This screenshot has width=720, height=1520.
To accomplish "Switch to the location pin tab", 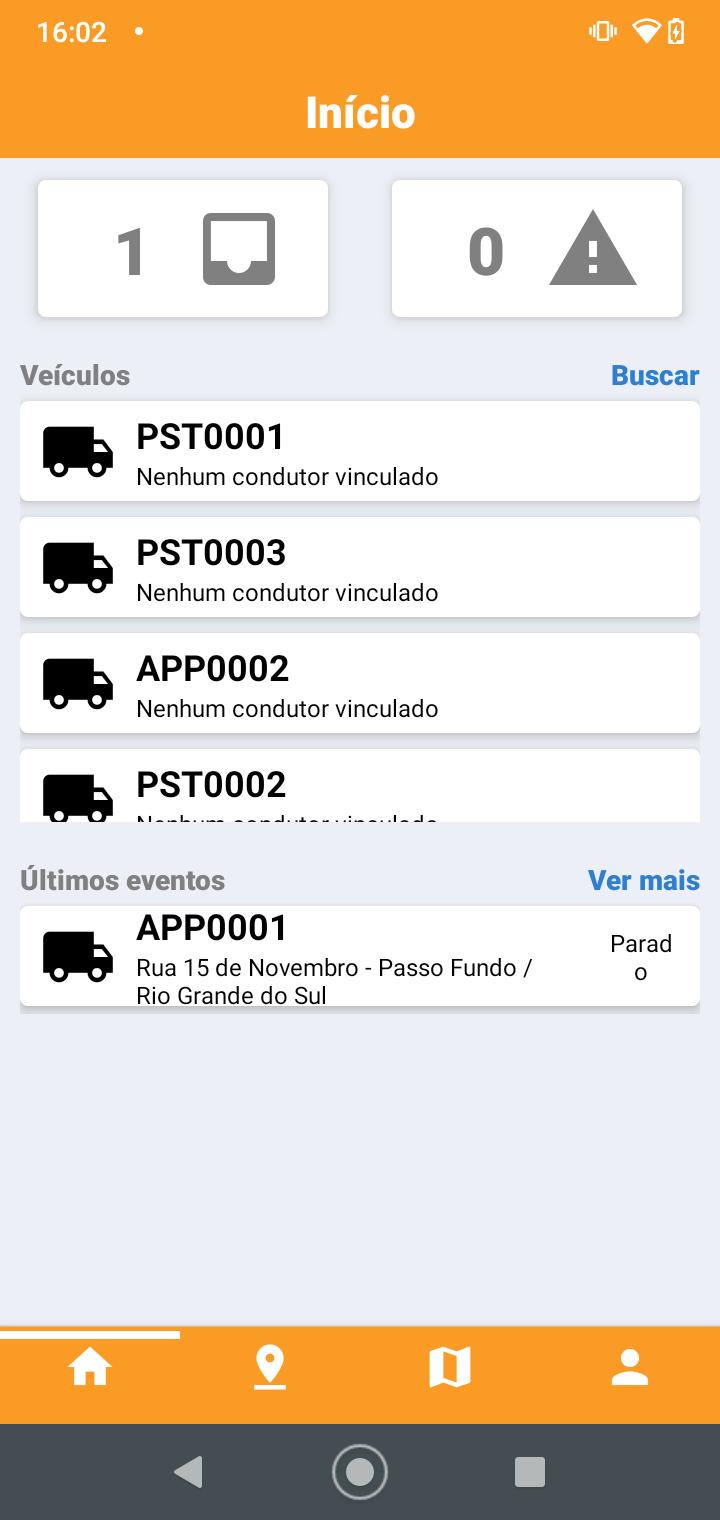I will click(x=270, y=1367).
